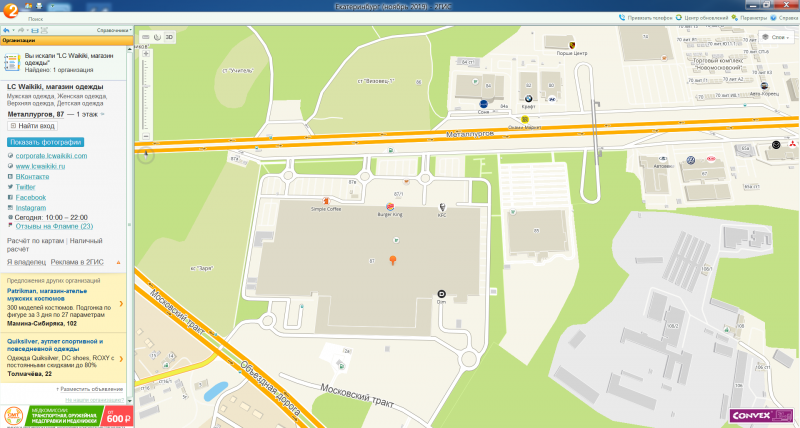Zoom in with the plus button
Viewport: 800px width, 428px height.
pos(146,53)
